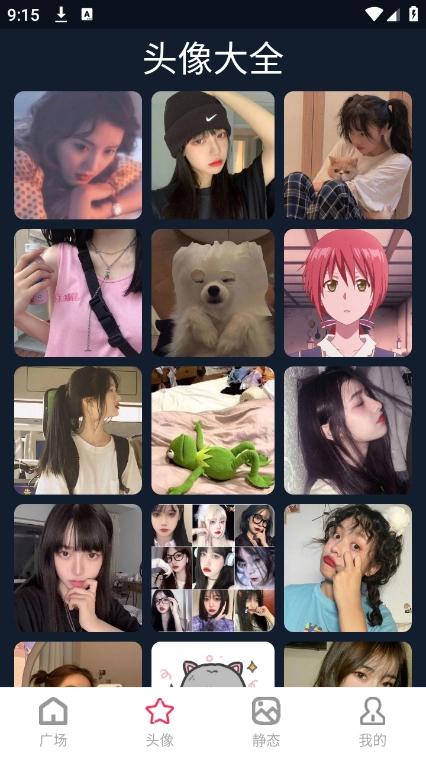Select the vintage polka-dot blouse avatar
The image size is (426, 759).
[78, 155]
